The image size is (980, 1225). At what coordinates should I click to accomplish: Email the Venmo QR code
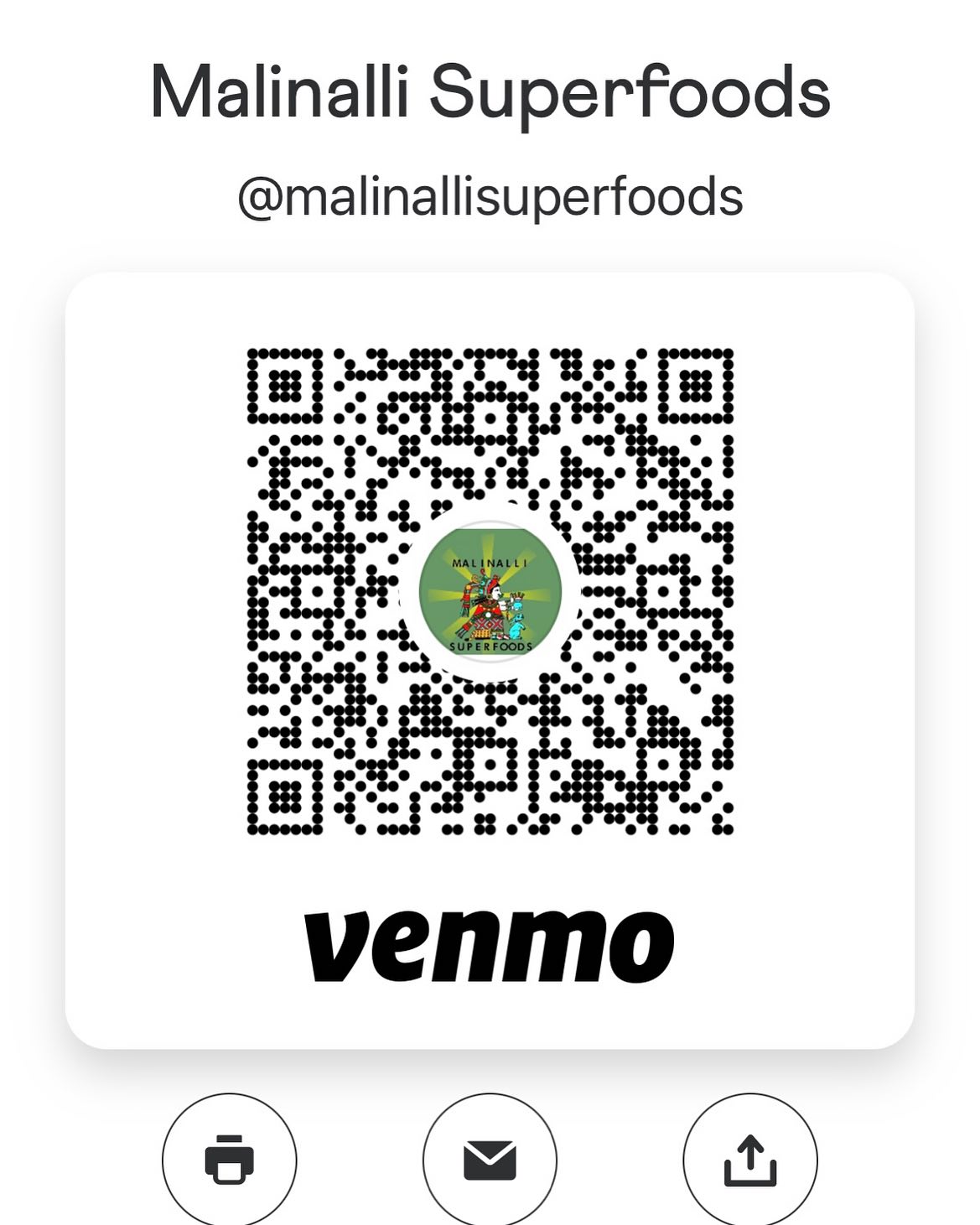490,1161
